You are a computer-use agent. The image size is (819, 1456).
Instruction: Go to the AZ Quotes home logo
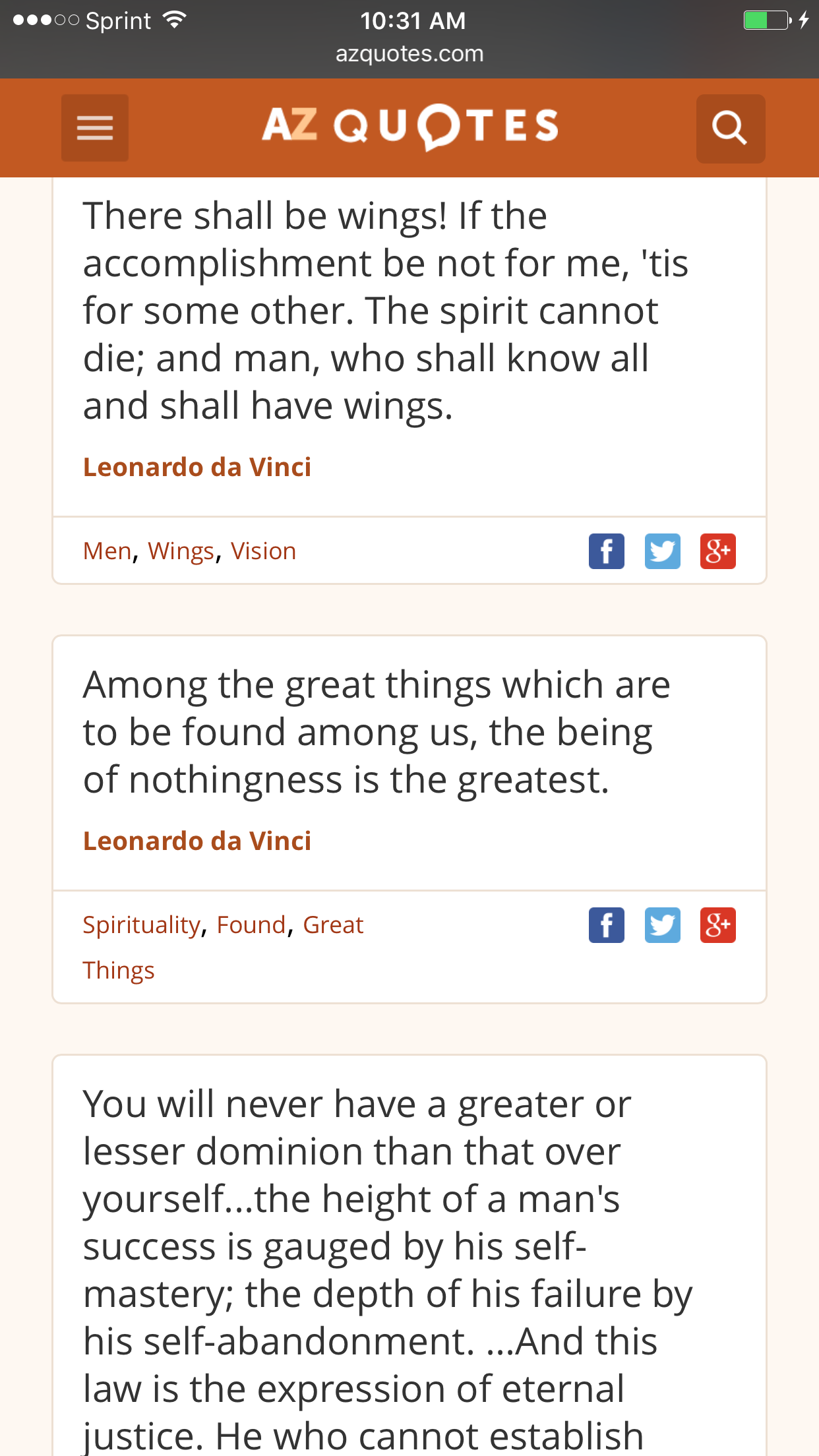410,127
